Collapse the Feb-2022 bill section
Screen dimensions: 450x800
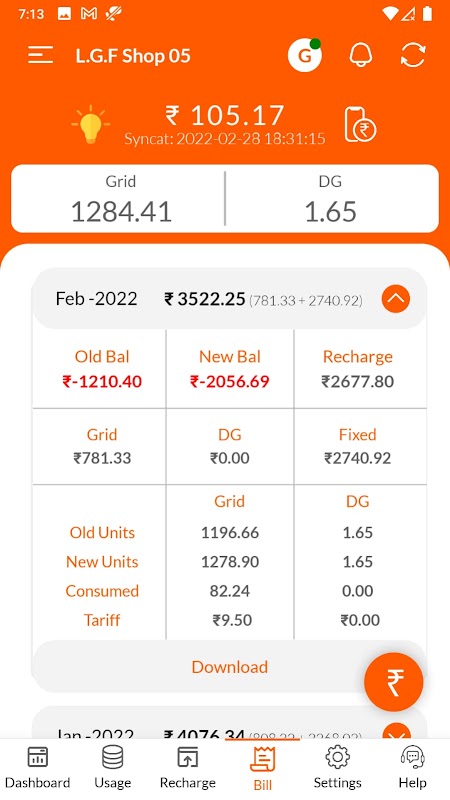tap(396, 298)
